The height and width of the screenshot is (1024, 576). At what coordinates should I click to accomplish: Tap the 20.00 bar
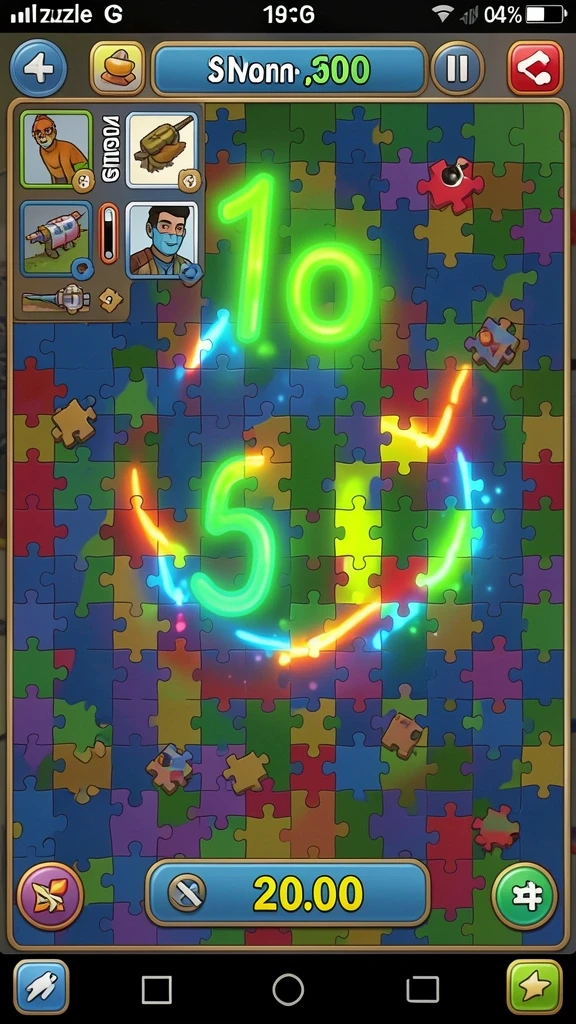(287, 893)
